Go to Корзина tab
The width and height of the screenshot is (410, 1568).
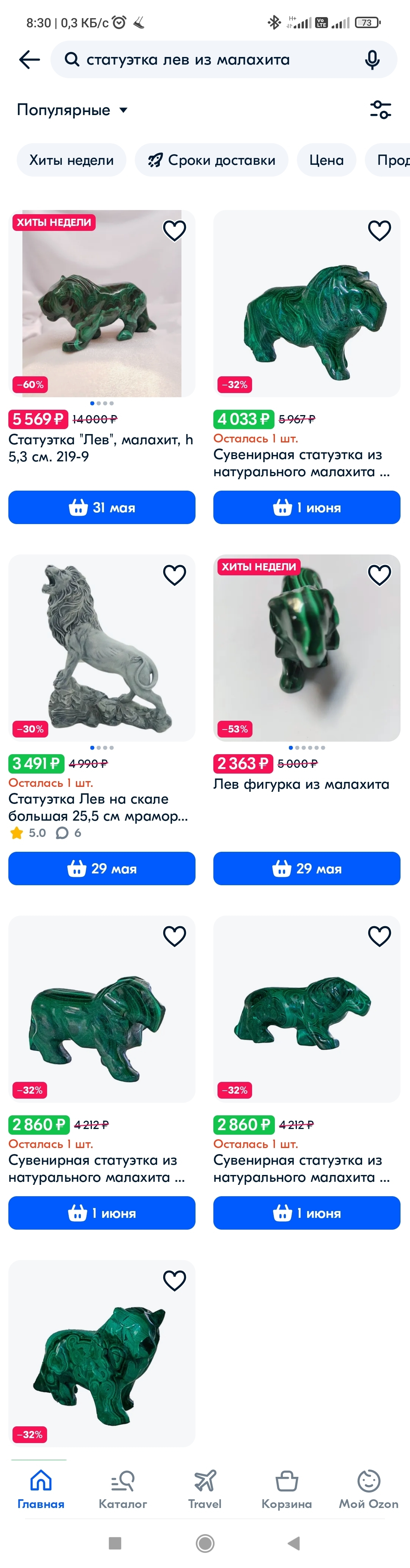pos(287,1488)
